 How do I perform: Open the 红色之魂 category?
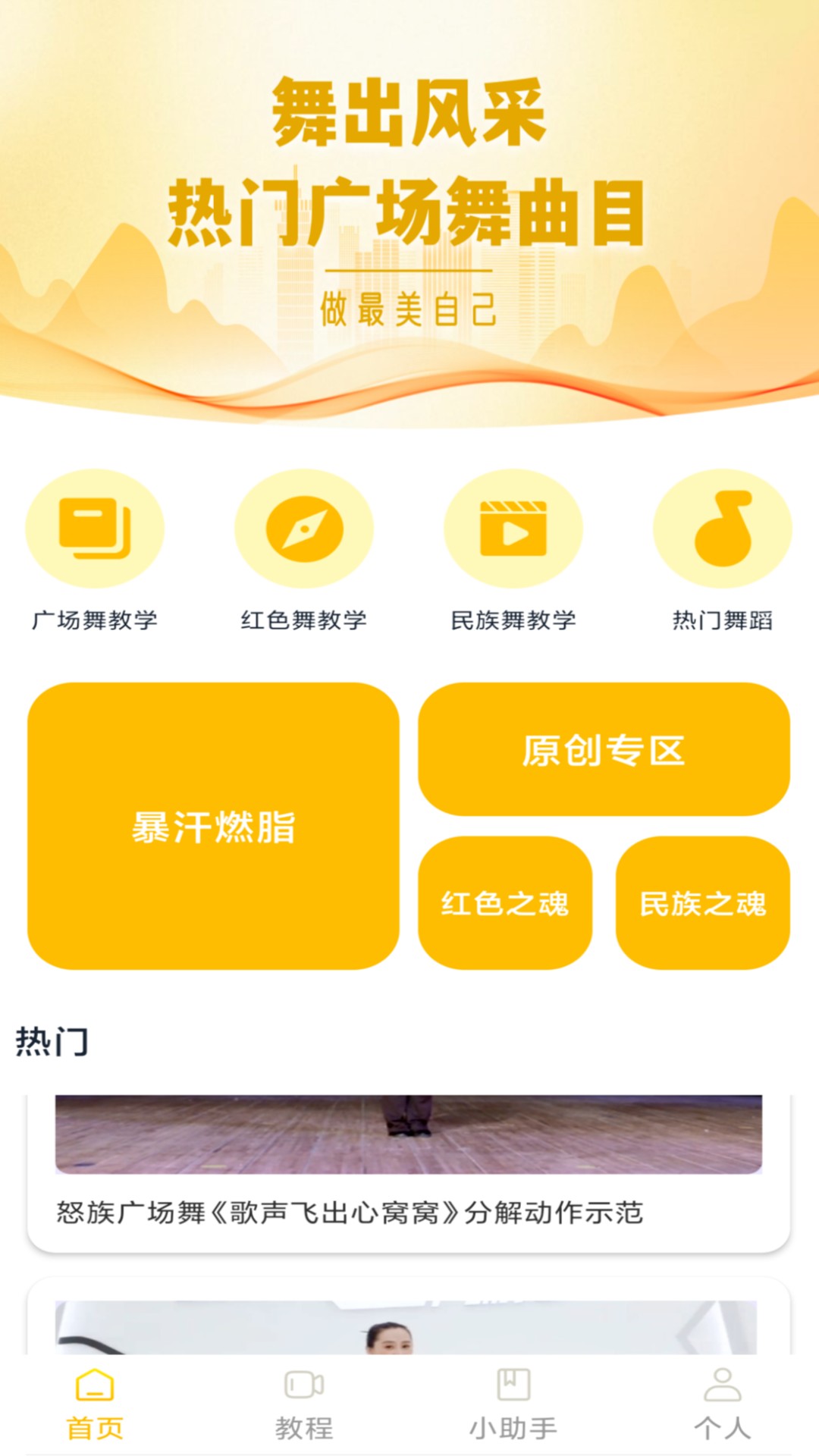point(507,904)
